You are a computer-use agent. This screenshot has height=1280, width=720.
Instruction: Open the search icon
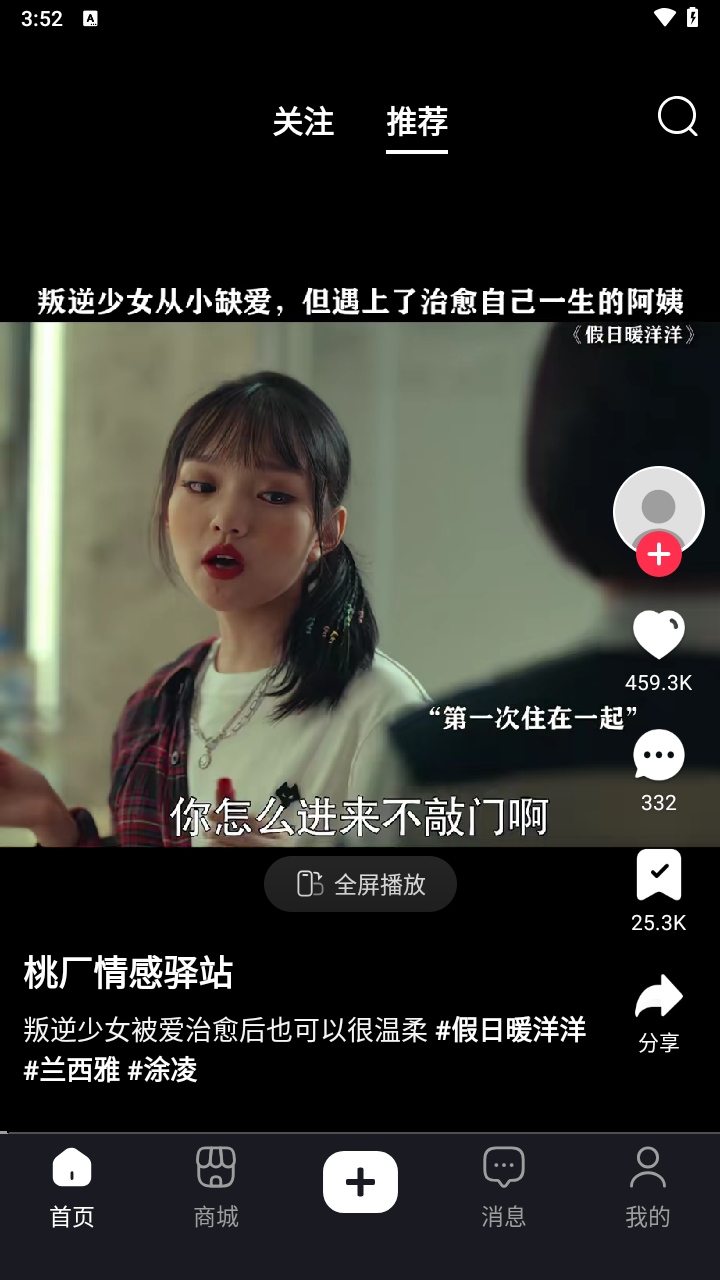677,117
